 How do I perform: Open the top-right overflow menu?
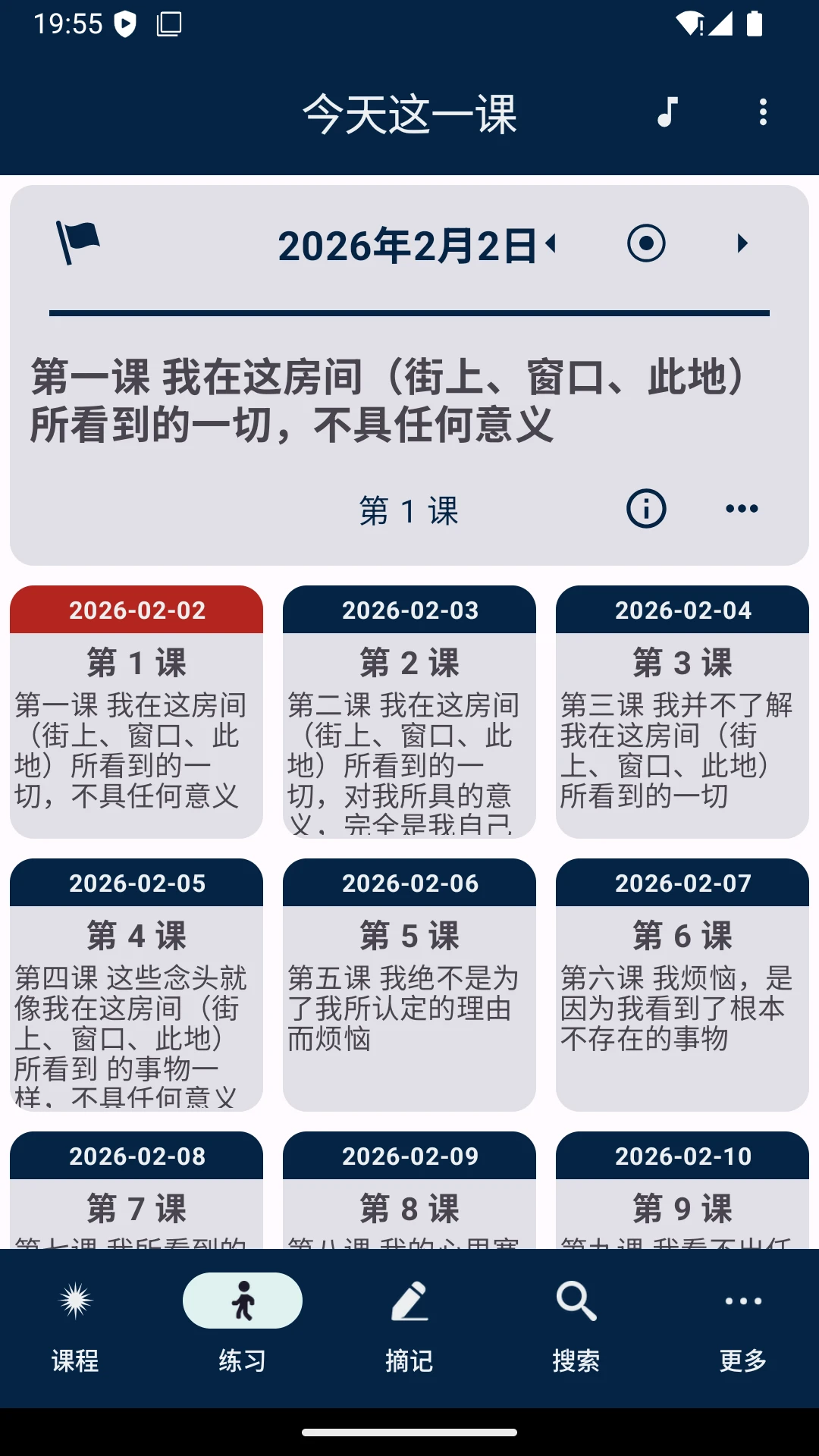pos(762,113)
